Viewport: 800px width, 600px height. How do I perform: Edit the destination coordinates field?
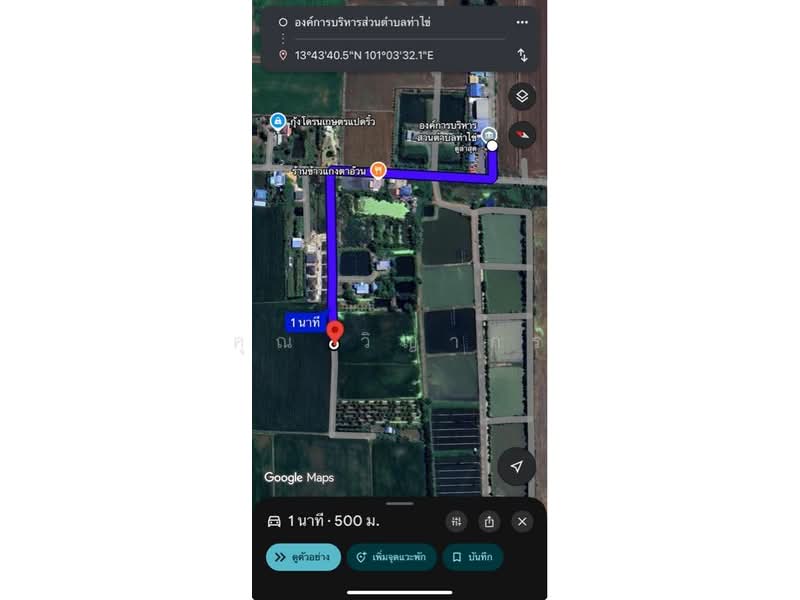tap(390, 55)
